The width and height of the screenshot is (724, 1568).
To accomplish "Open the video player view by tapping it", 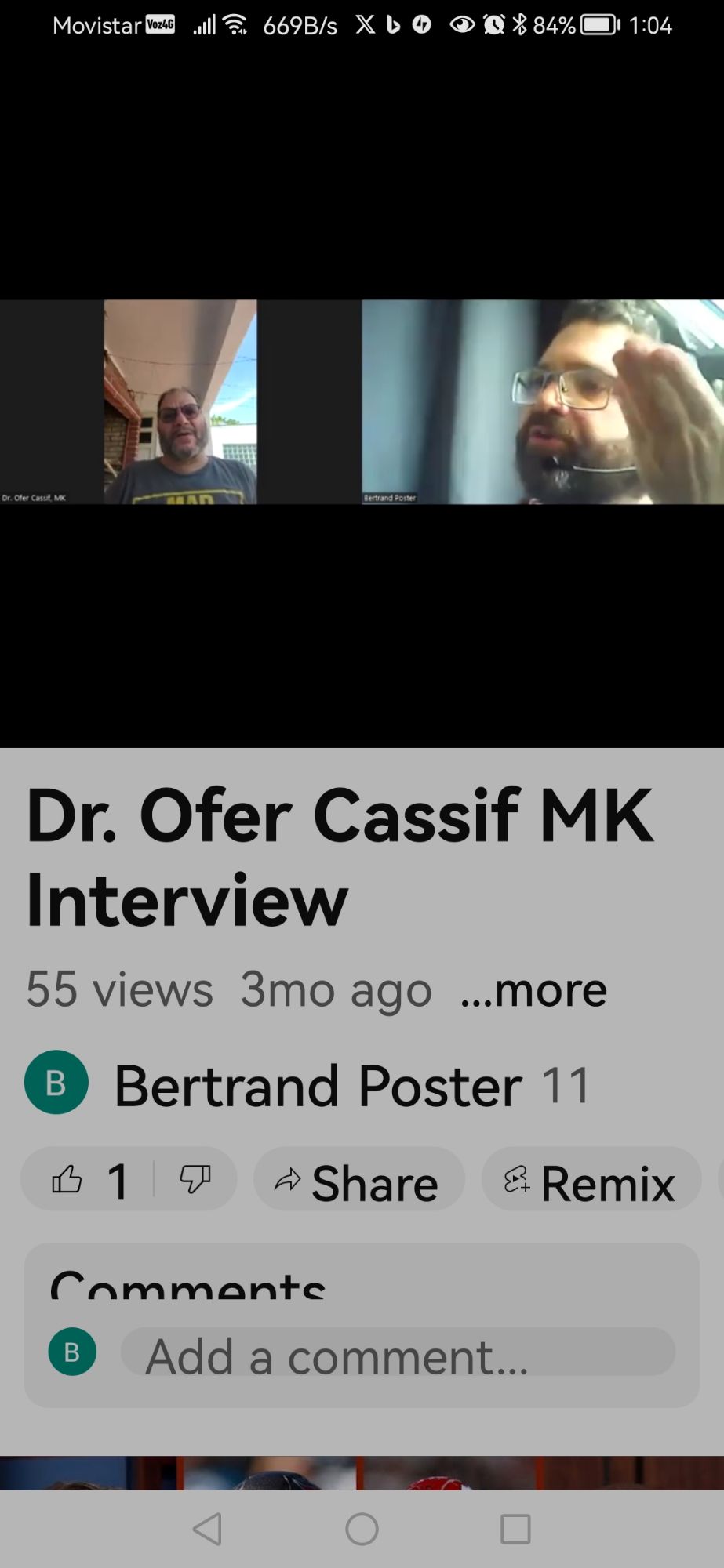I will (361, 404).
